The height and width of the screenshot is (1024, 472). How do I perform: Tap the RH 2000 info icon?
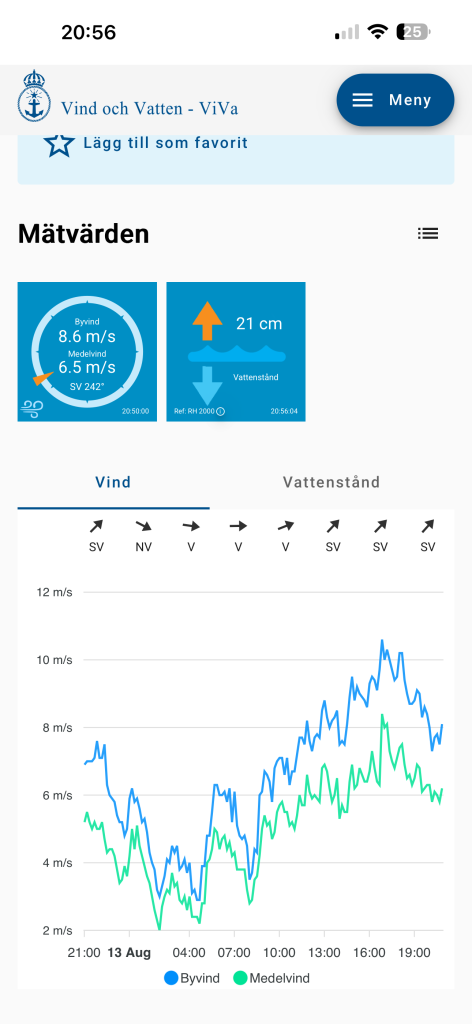220,411
